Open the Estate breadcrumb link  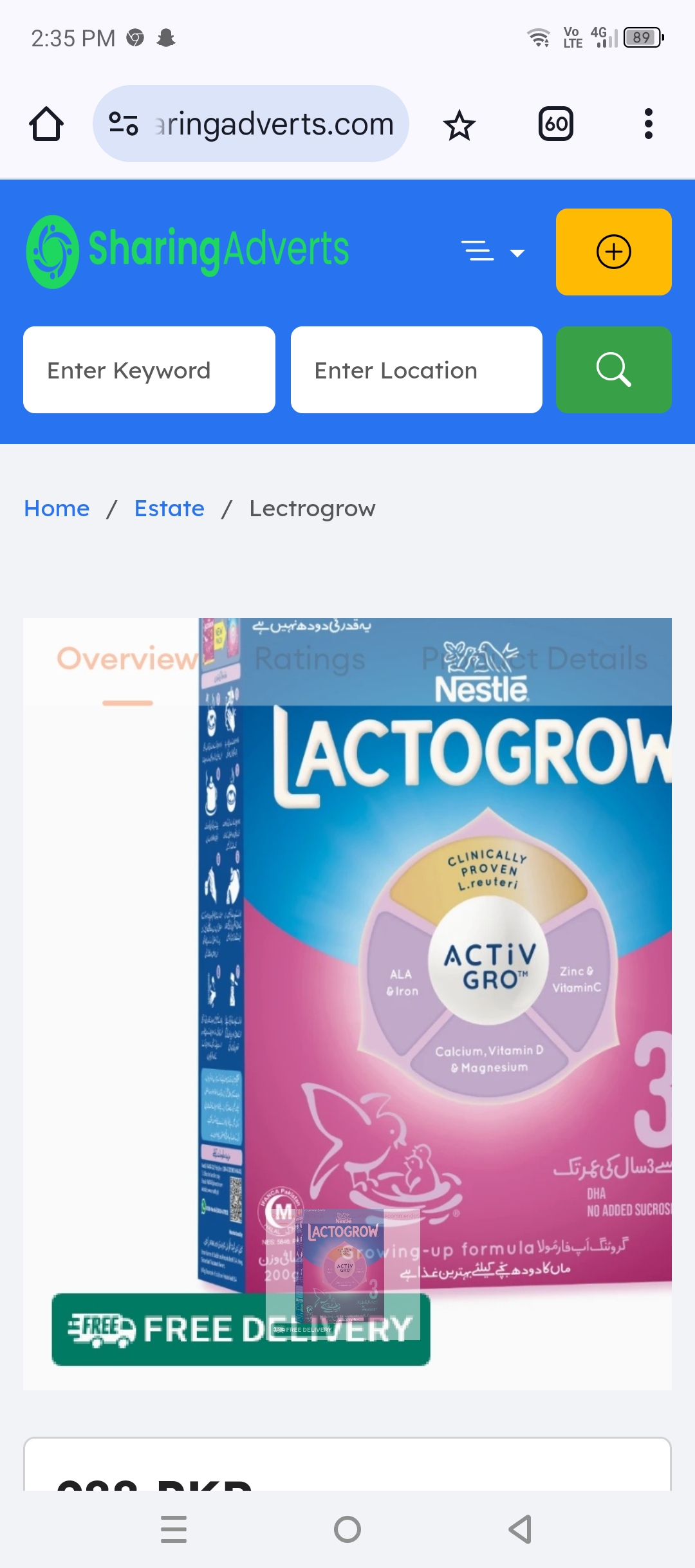pyautogui.click(x=169, y=509)
